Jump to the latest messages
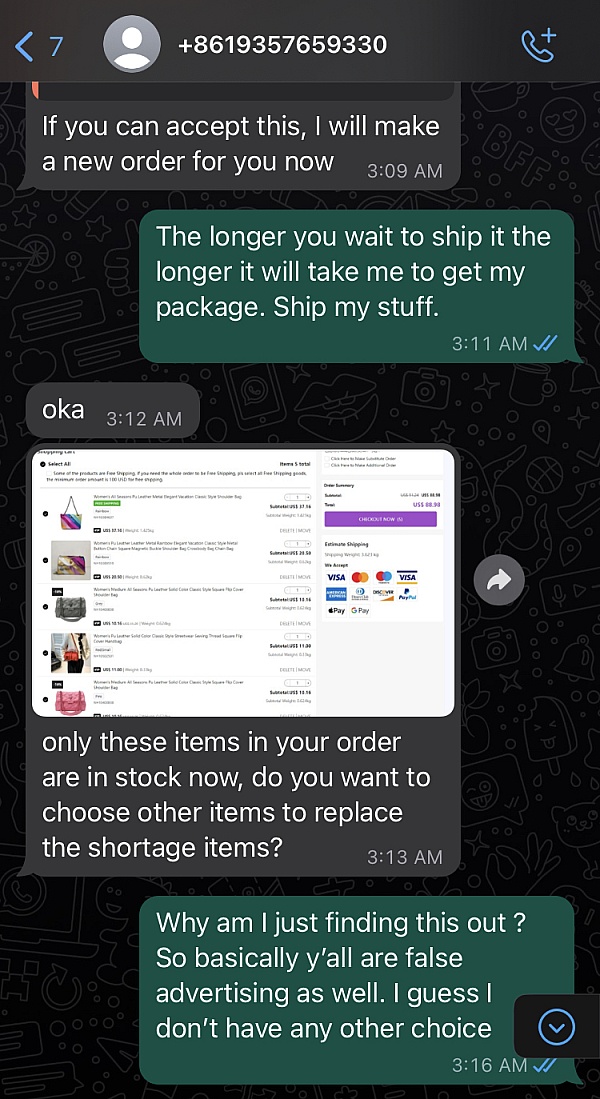This screenshot has height=1099, width=600. 556,1026
